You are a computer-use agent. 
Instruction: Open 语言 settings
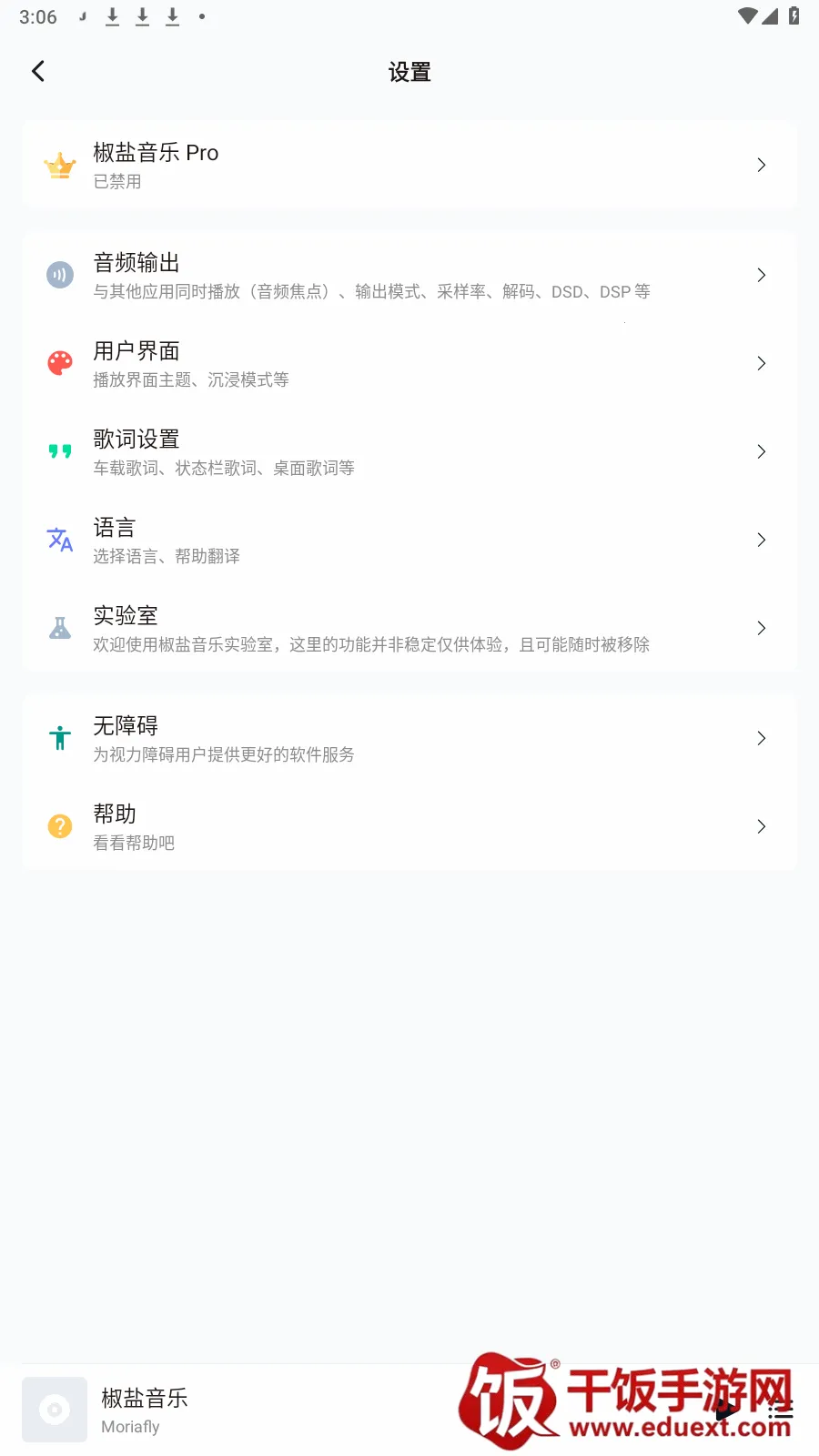[x=409, y=540]
